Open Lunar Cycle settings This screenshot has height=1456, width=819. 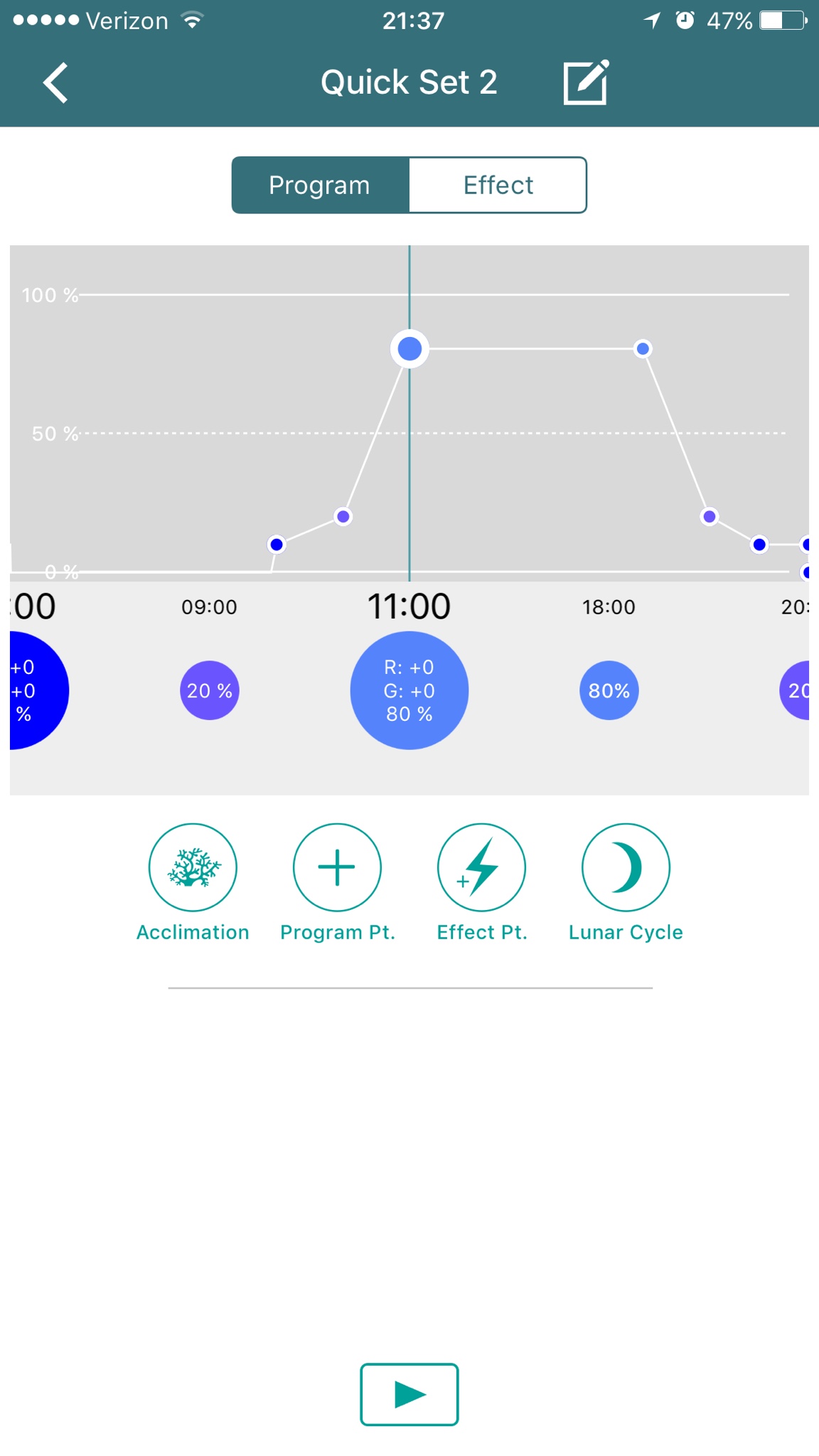tap(626, 867)
